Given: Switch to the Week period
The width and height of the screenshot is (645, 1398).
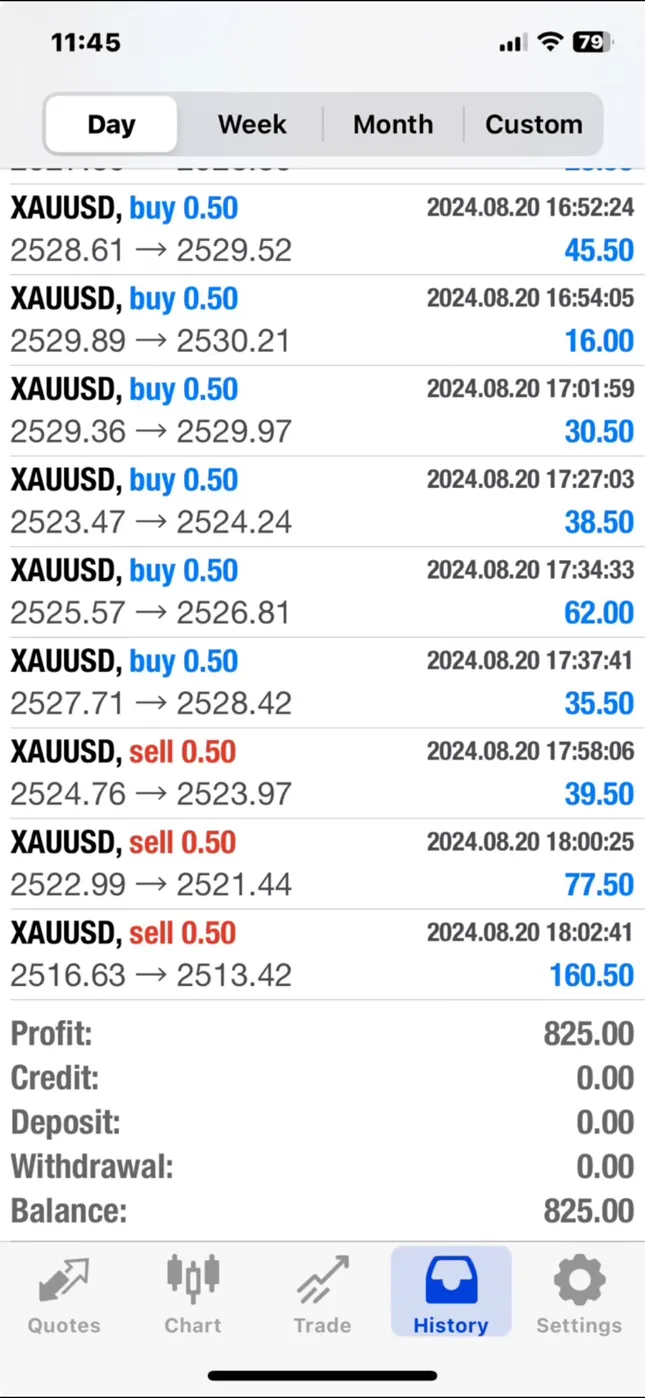Looking at the screenshot, I should [252, 124].
